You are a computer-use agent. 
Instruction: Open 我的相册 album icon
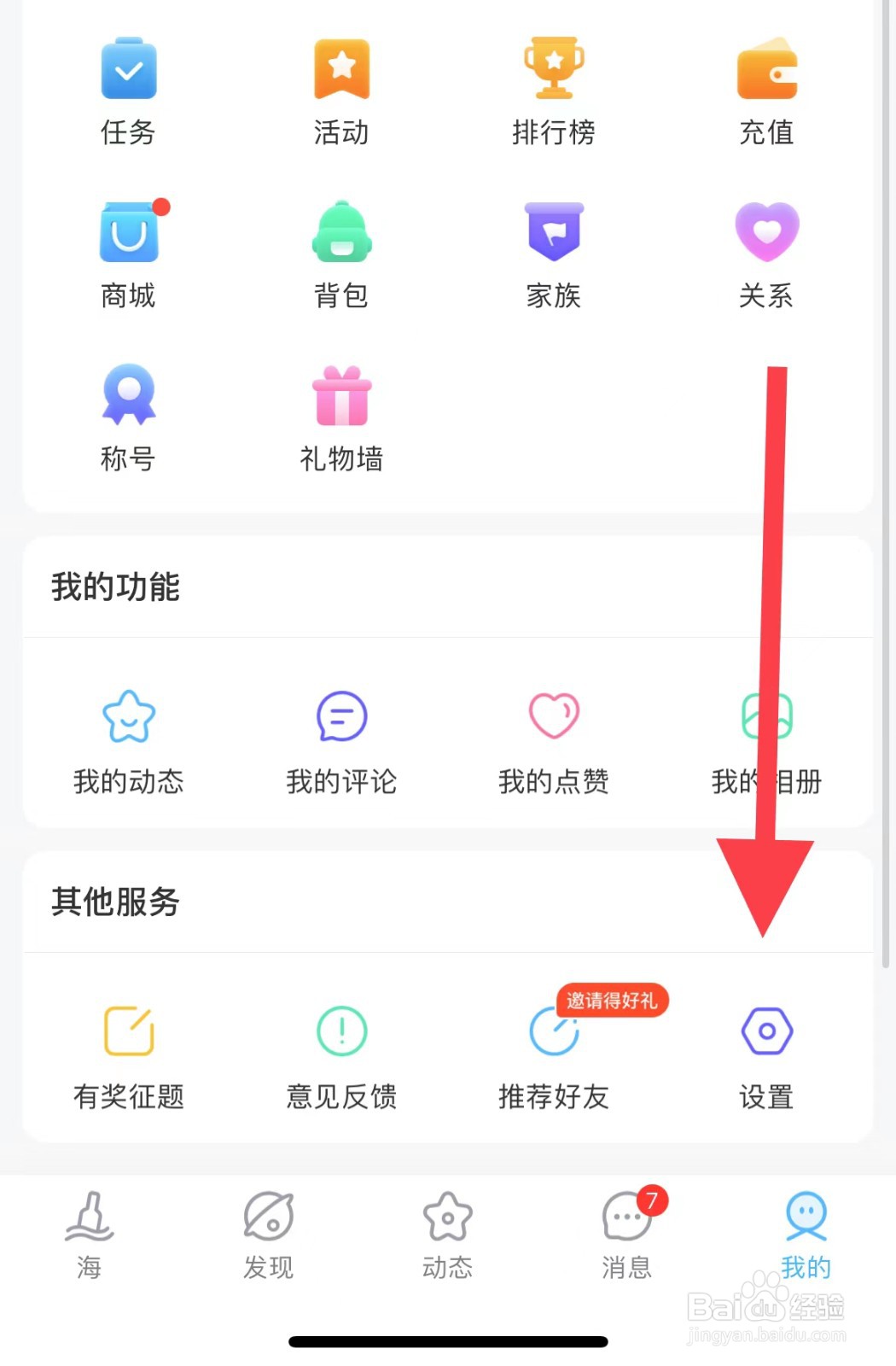[765, 717]
